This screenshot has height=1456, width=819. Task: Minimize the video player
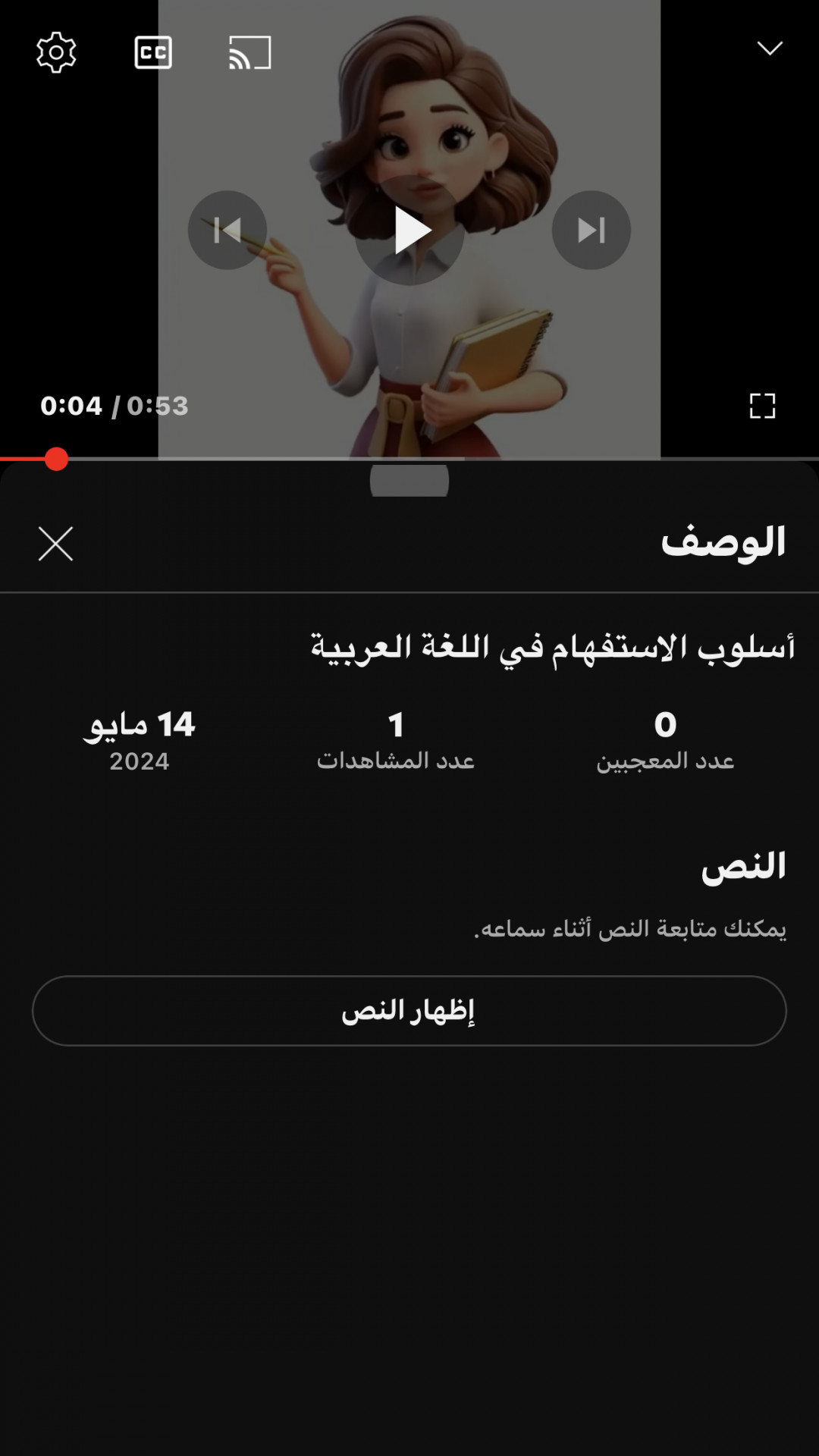[x=769, y=49]
